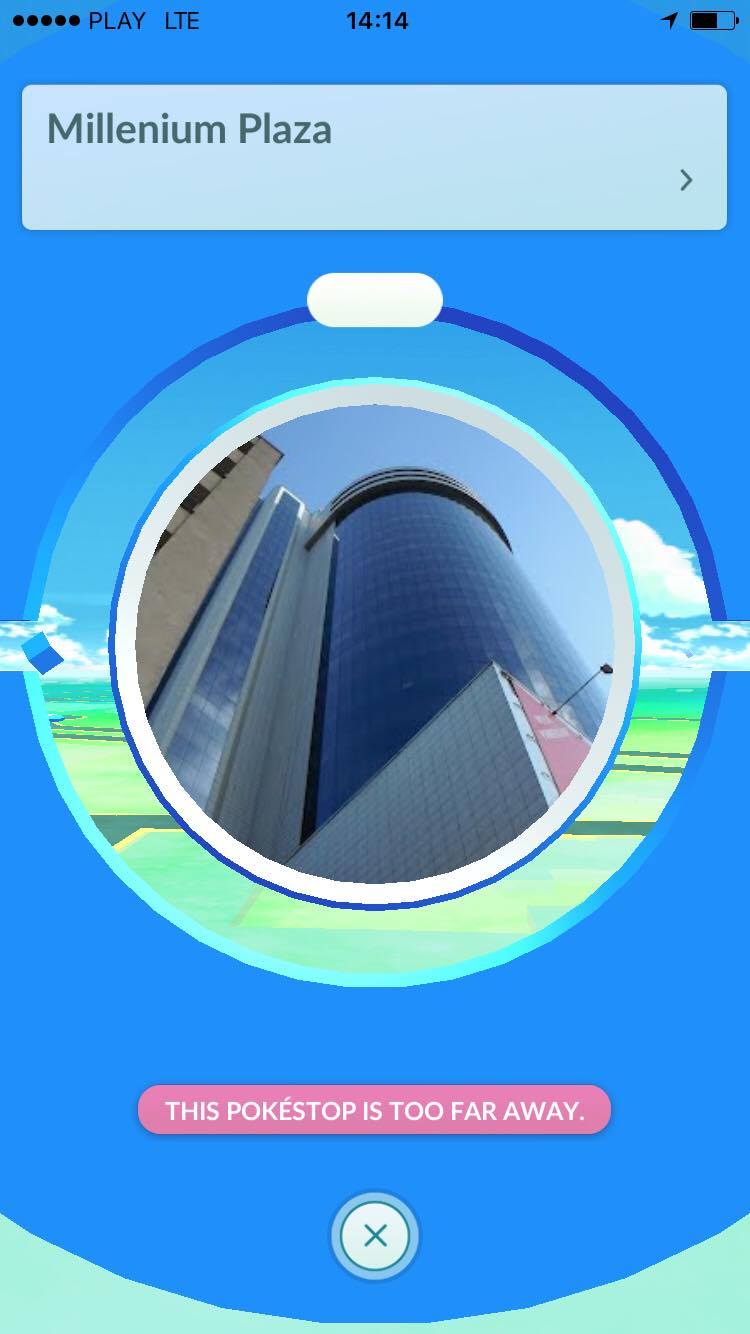Tap the empty lure module slot

[x=375, y=300]
